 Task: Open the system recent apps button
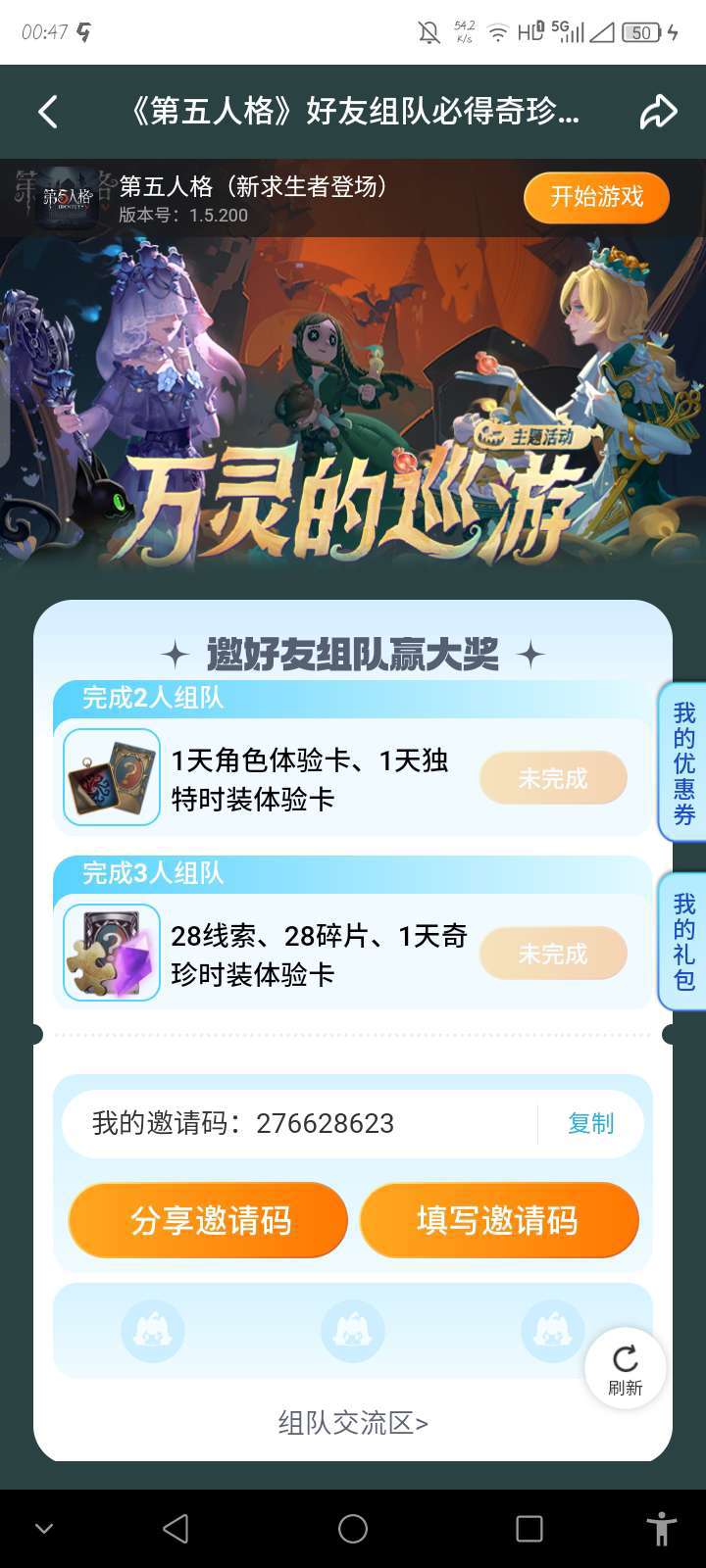point(529,1529)
